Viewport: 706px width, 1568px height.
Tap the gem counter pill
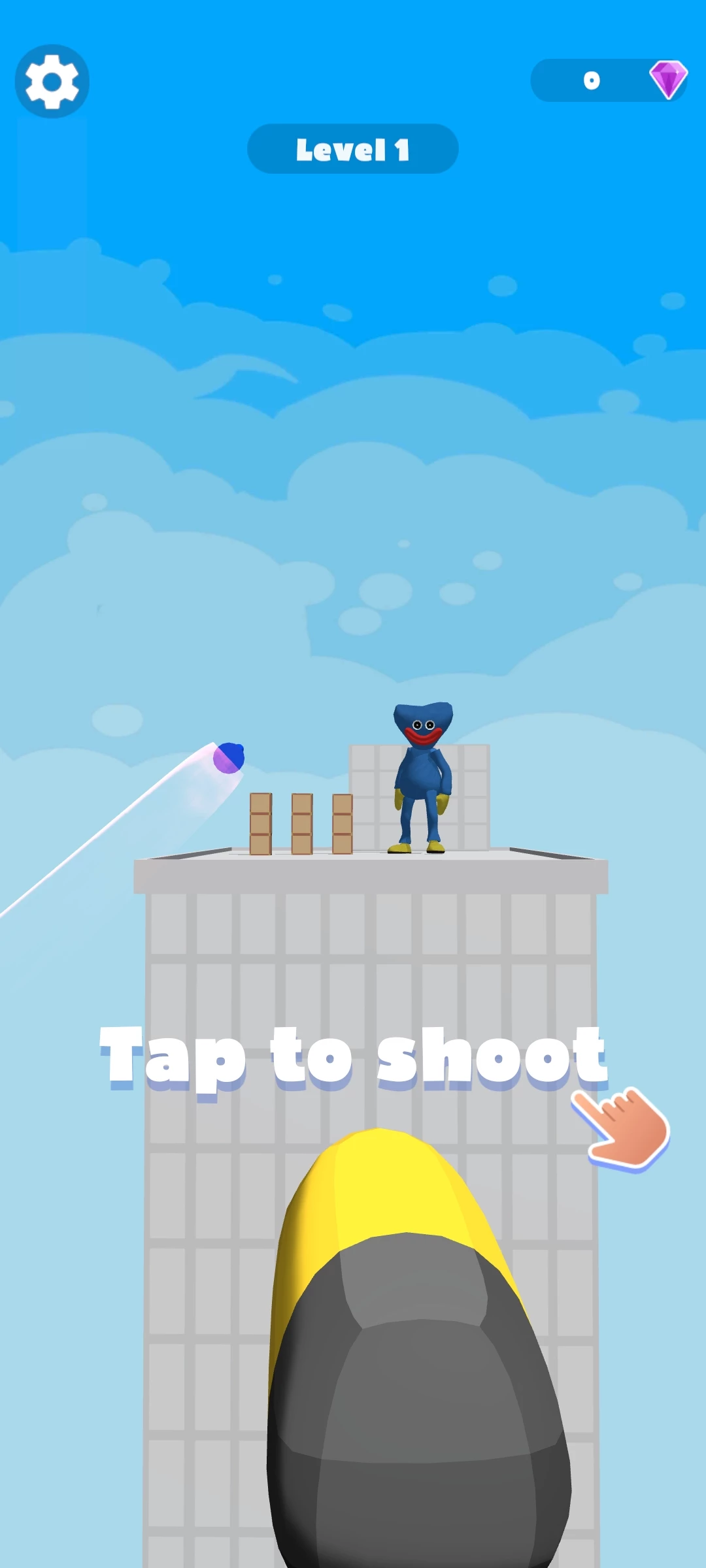608,80
